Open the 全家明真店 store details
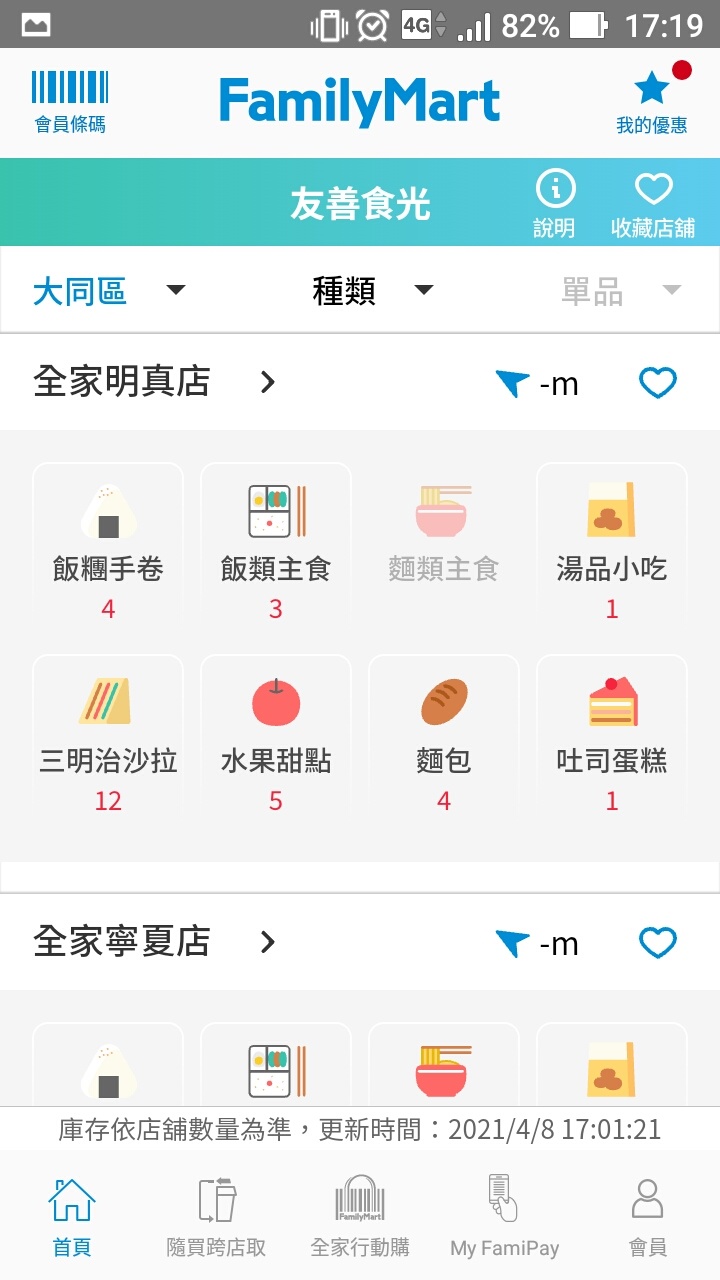Image resolution: width=720 pixels, height=1280 pixels. coord(155,382)
